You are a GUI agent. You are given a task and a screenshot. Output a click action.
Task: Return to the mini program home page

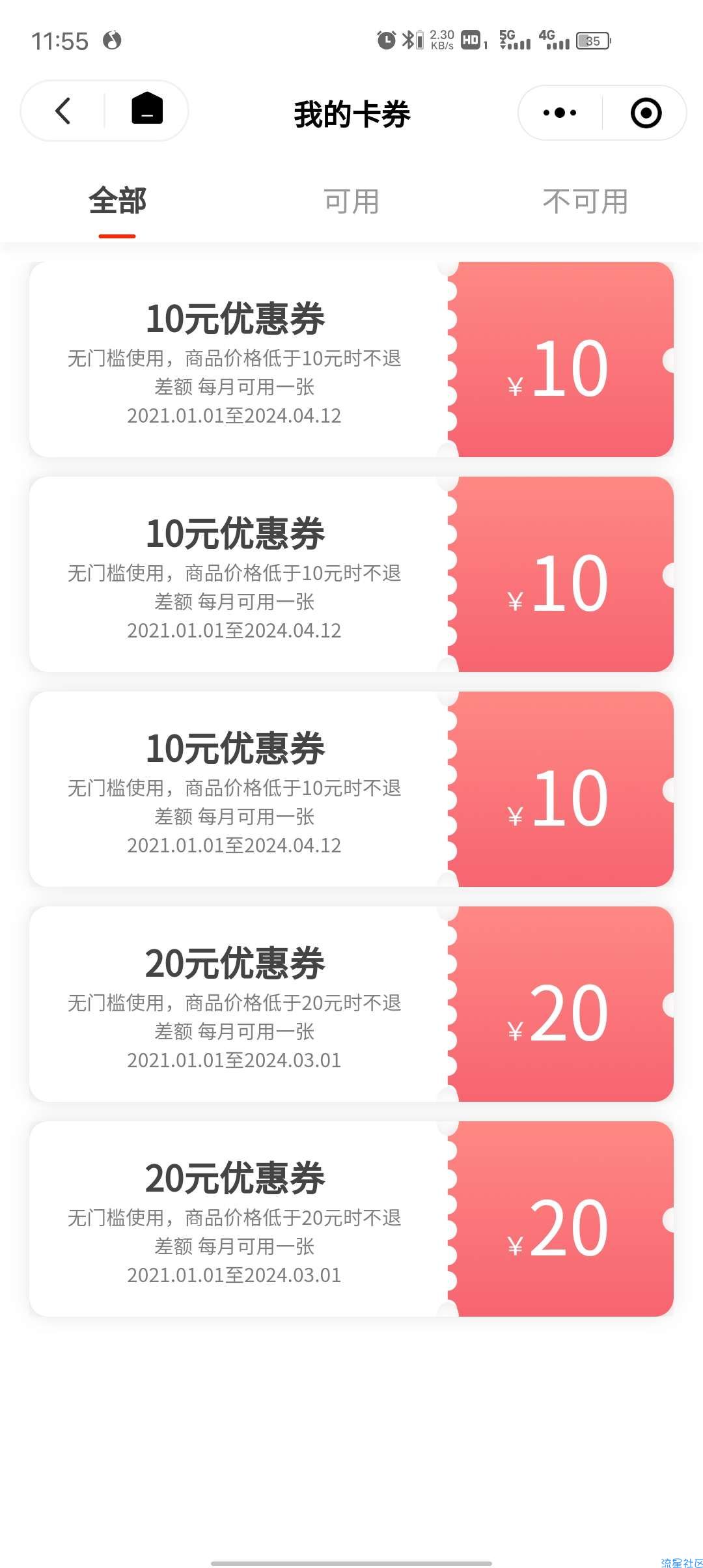pyautogui.click(x=147, y=109)
